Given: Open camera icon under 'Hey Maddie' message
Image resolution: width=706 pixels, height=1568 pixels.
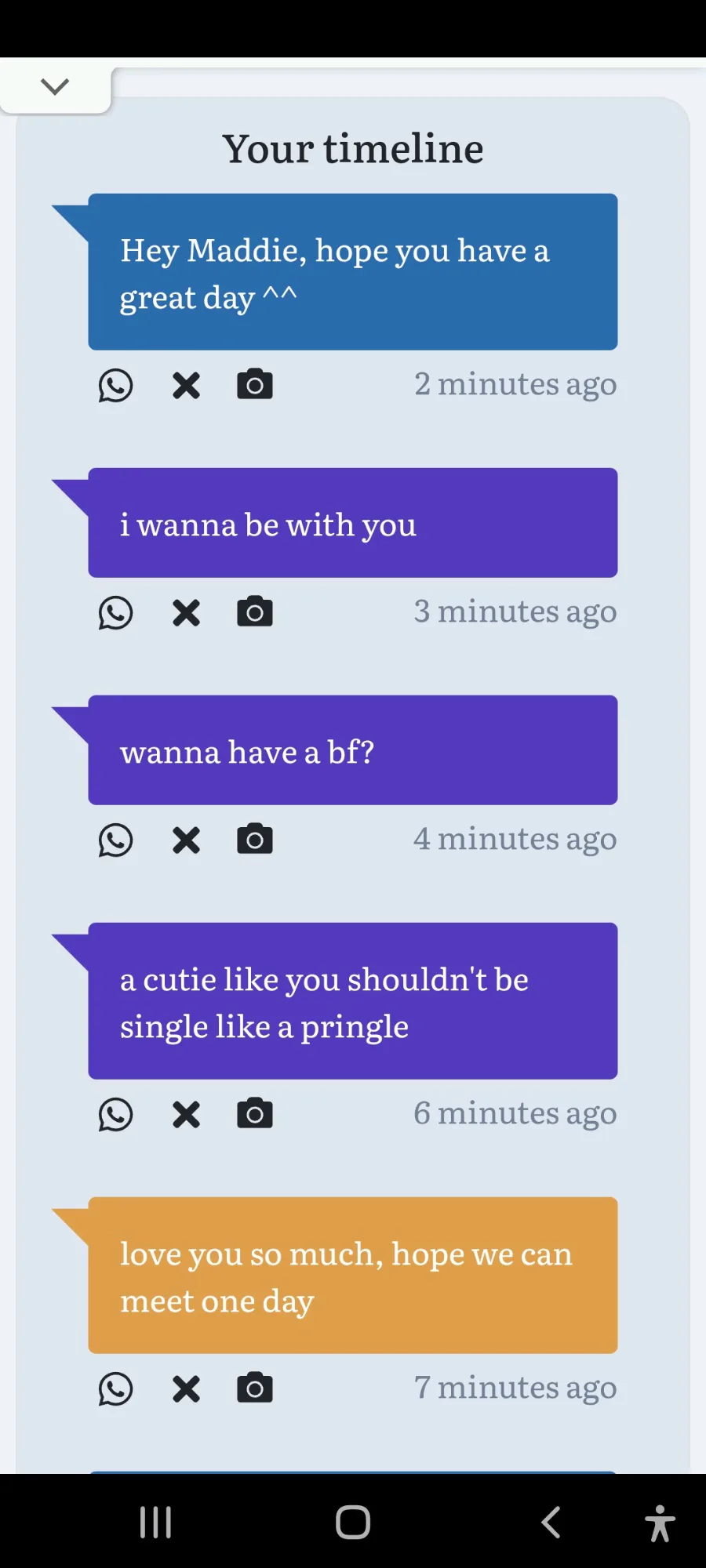Looking at the screenshot, I should tap(255, 384).
